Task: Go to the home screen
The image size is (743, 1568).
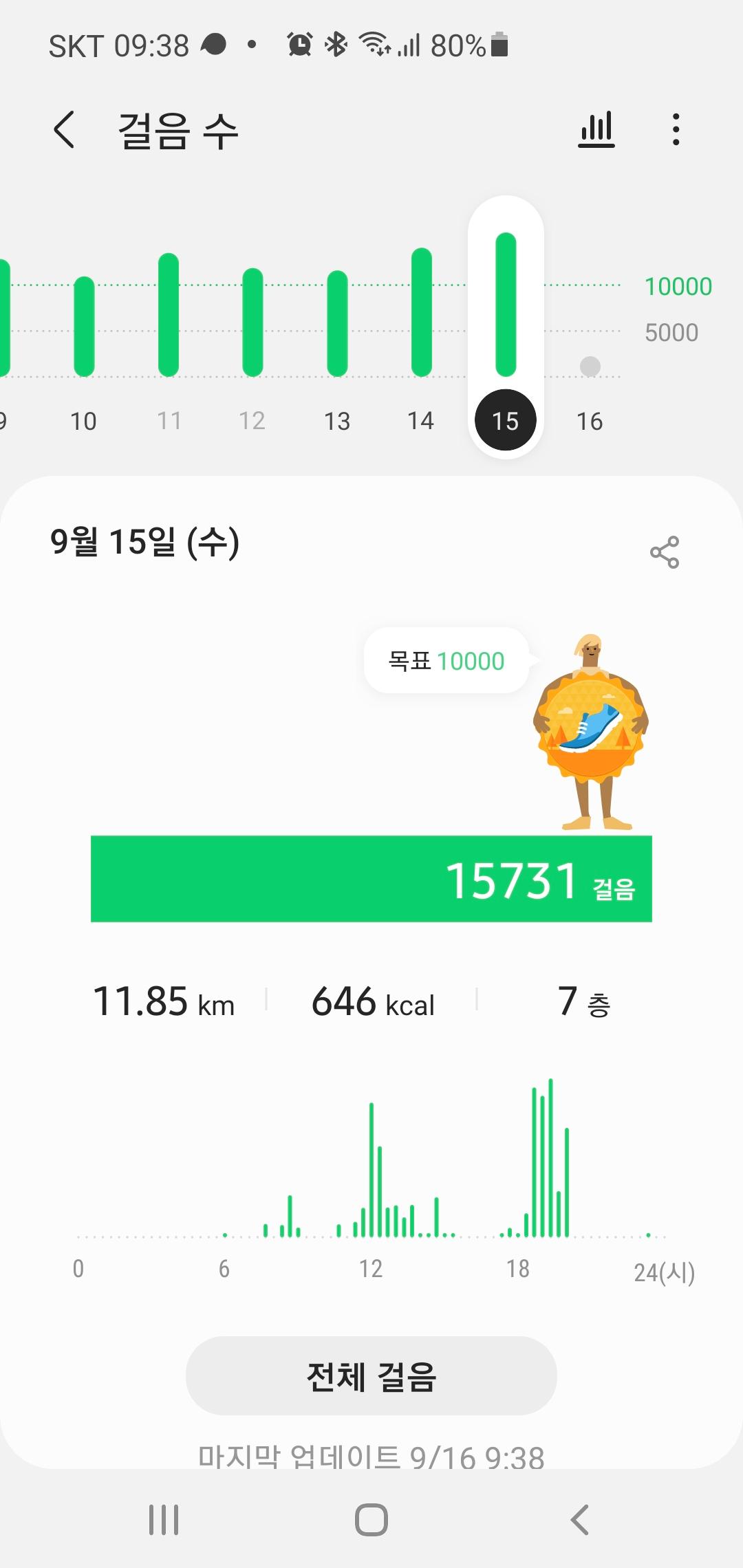Action: click(371, 1520)
